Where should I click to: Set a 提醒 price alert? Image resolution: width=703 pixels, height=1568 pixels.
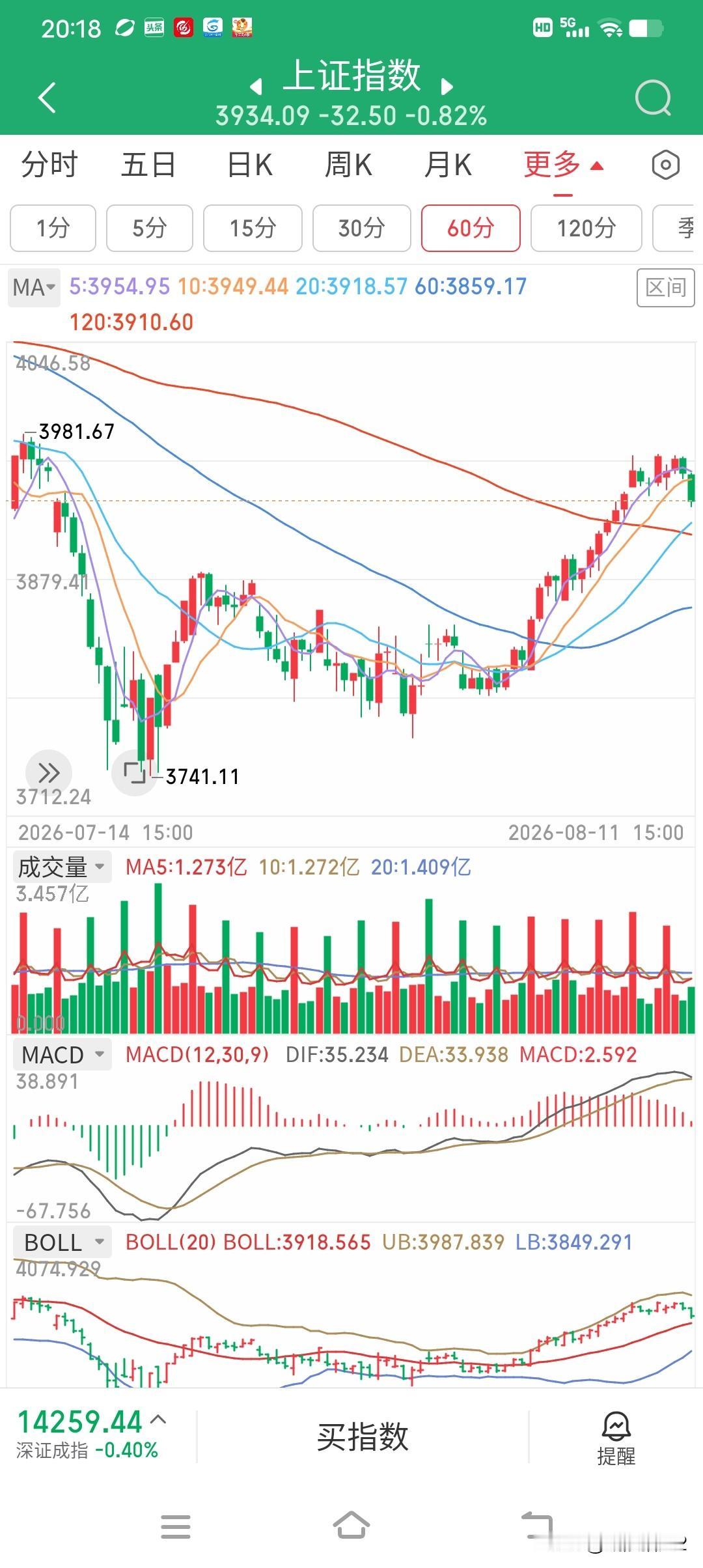[x=616, y=1437]
